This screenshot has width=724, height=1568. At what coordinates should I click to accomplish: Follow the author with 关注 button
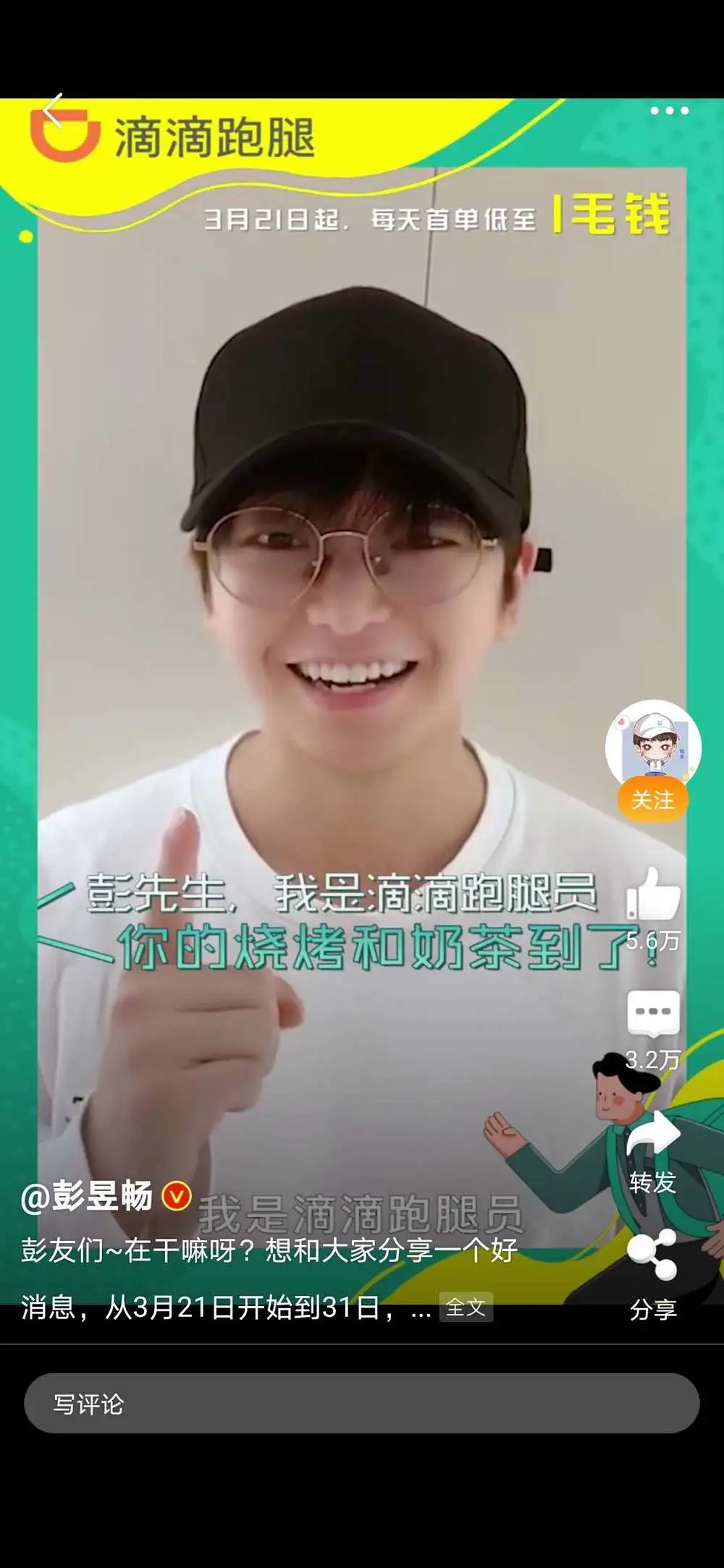point(652,800)
